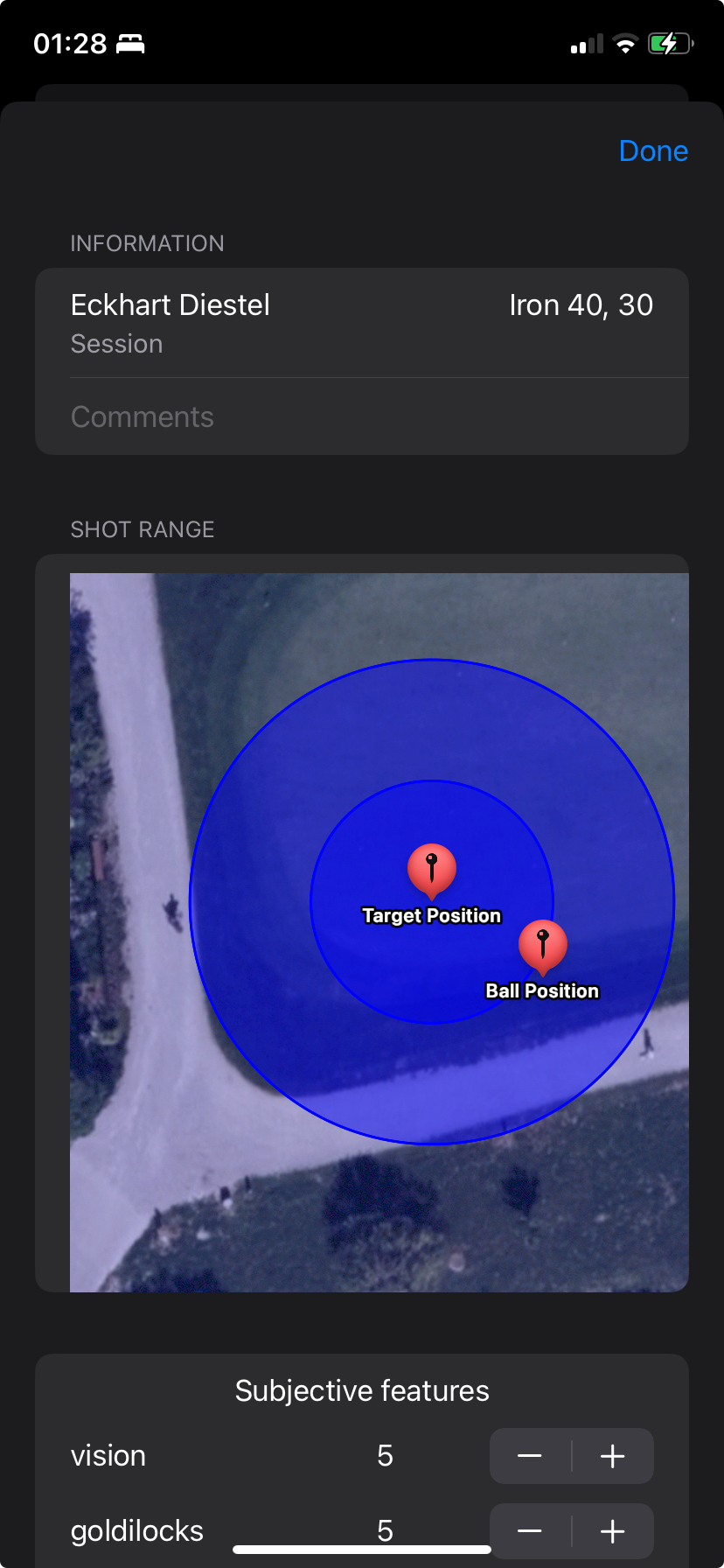Image resolution: width=724 pixels, height=1568 pixels.
Task: Tap the cellular signal bars icon
Action: tap(584, 43)
